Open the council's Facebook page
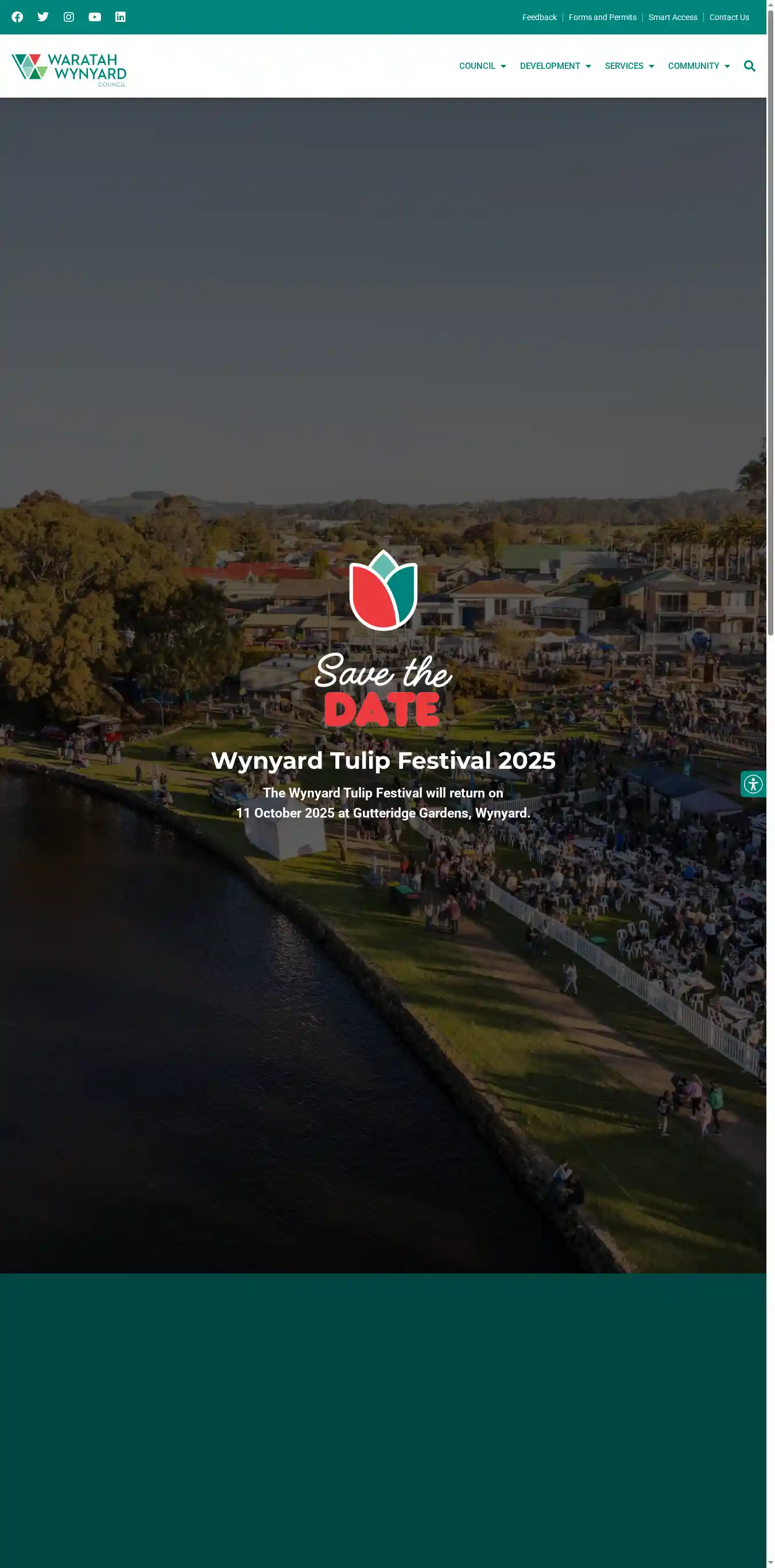The height and width of the screenshot is (1568, 775). click(x=17, y=17)
